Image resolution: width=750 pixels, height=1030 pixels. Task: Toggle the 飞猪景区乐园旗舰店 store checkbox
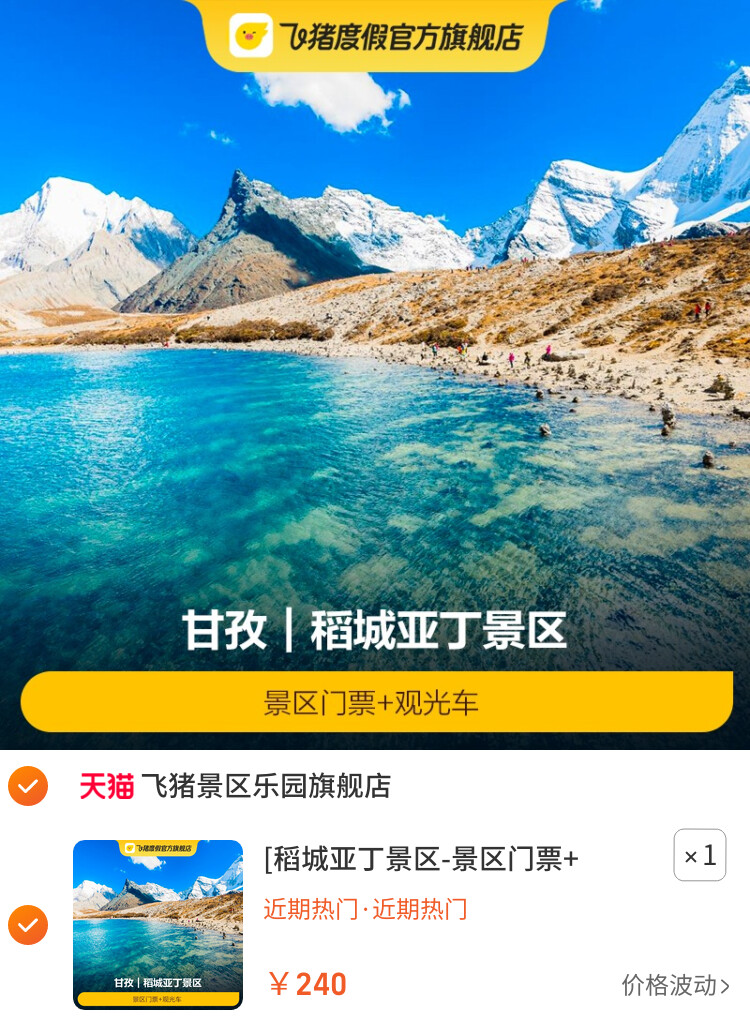[28, 786]
